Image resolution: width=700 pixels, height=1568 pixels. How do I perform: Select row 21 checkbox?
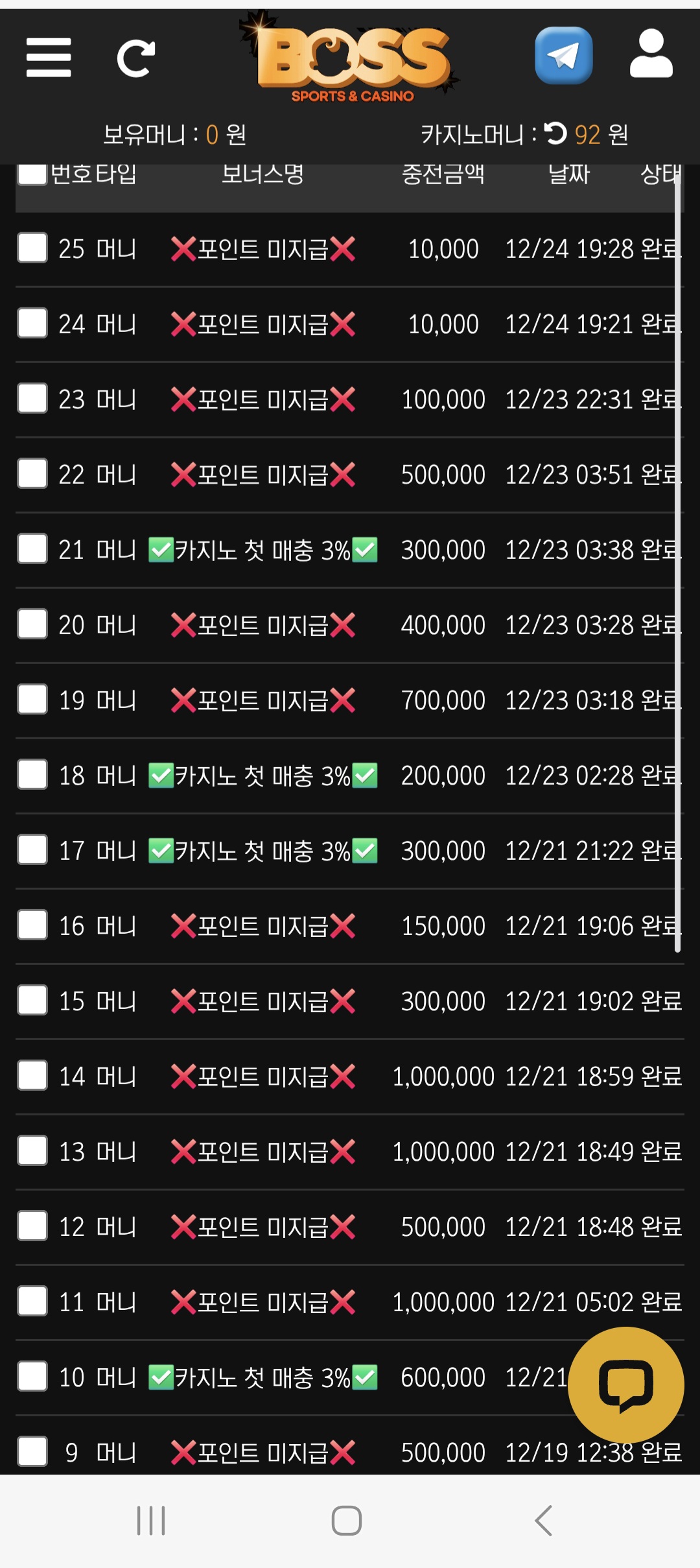32,549
